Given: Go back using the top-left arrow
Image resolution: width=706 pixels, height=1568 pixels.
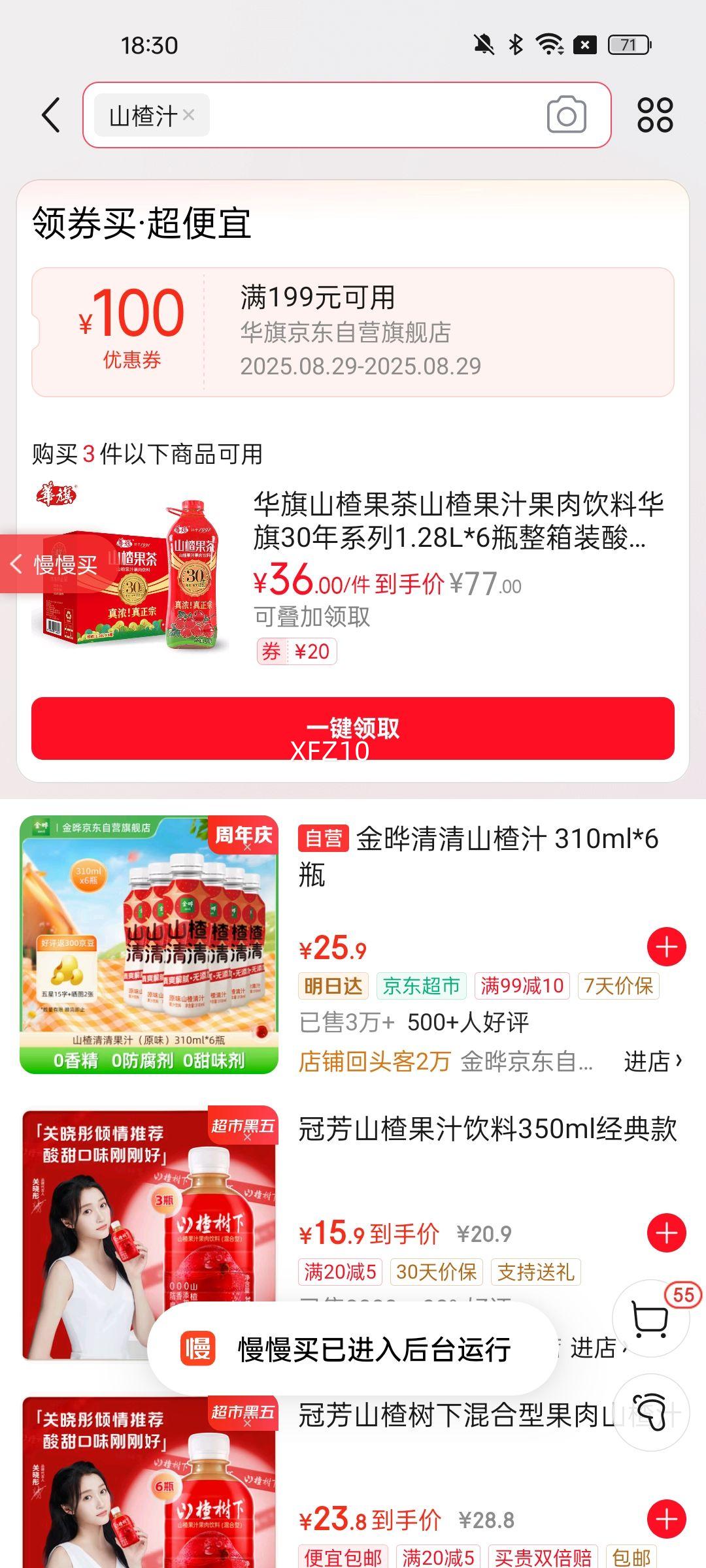Looking at the screenshot, I should (51, 116).
